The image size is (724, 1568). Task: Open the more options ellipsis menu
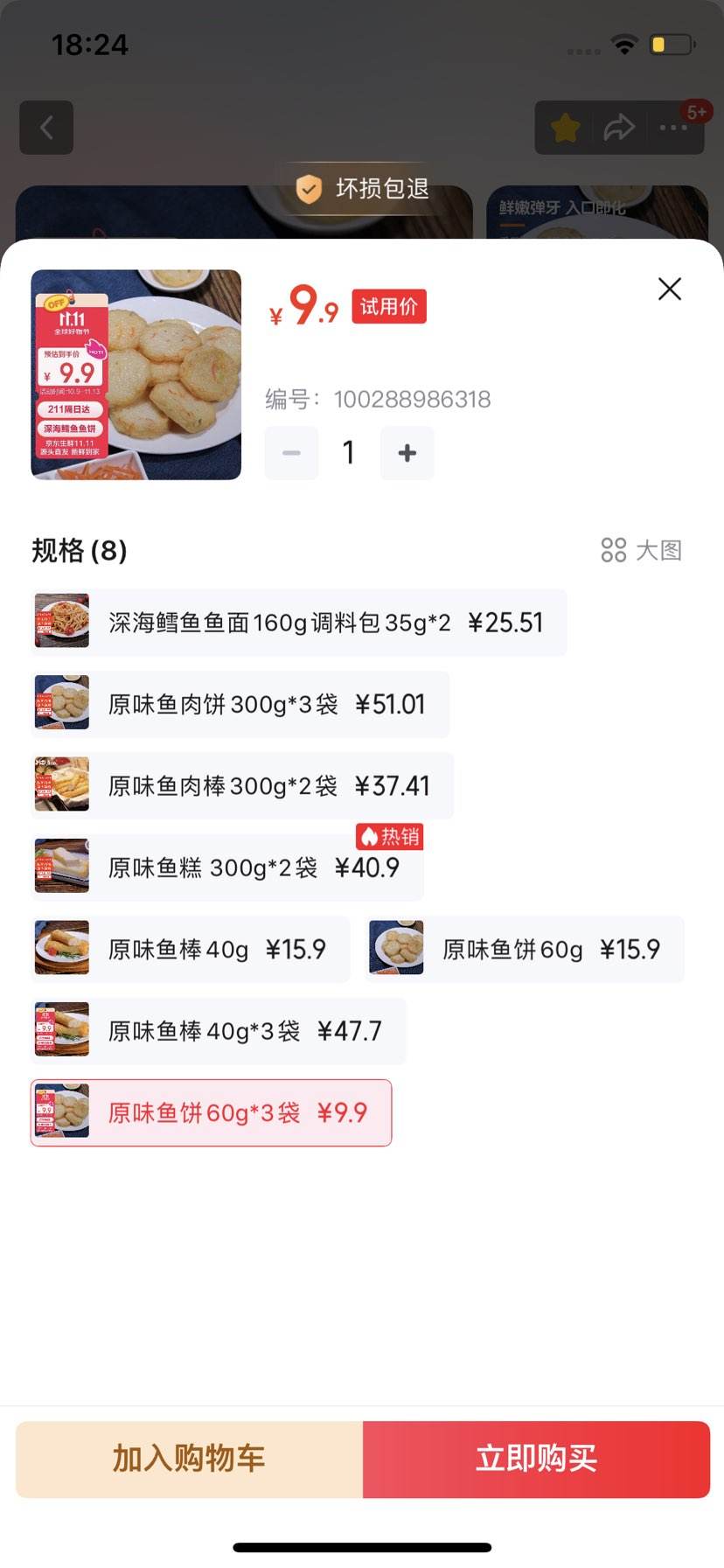click(x=673, y=127)
